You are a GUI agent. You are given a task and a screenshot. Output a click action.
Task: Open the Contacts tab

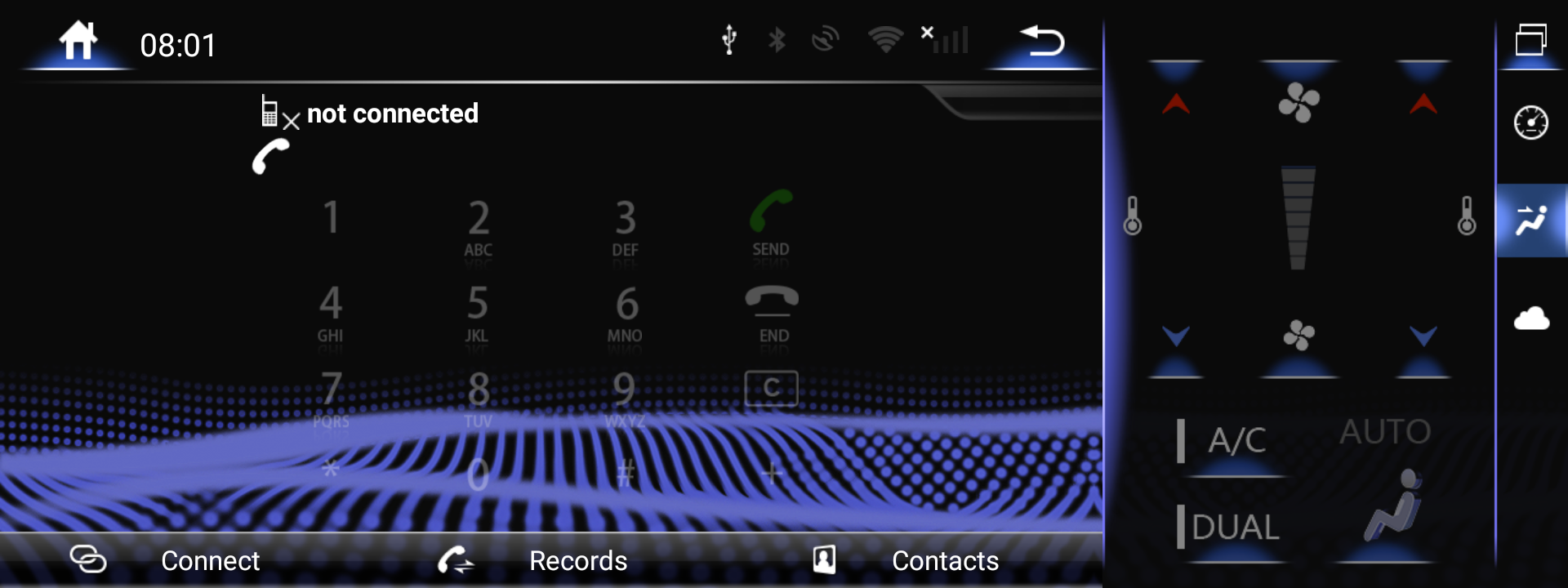(x=906, y=560)
